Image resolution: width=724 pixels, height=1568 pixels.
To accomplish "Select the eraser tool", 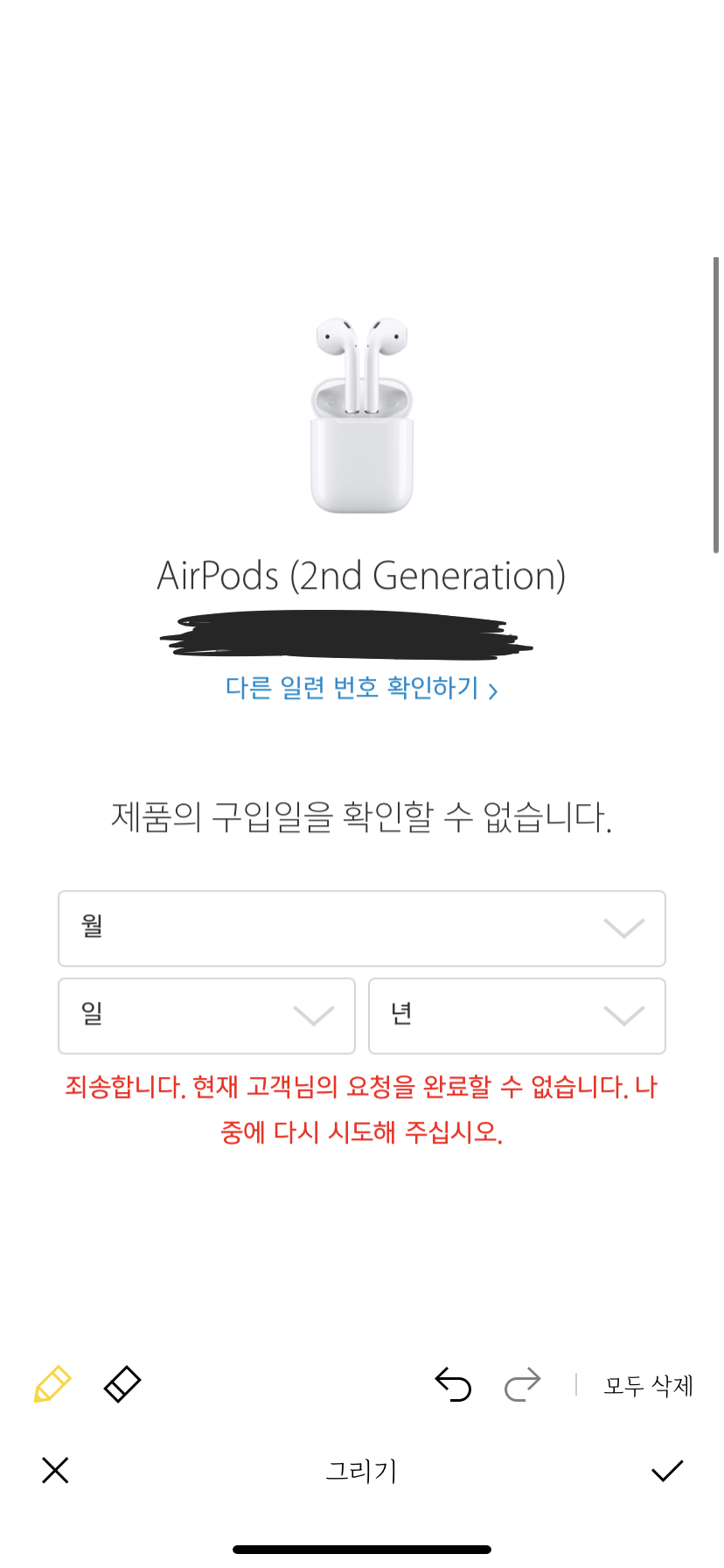I will pos(122,1384).
